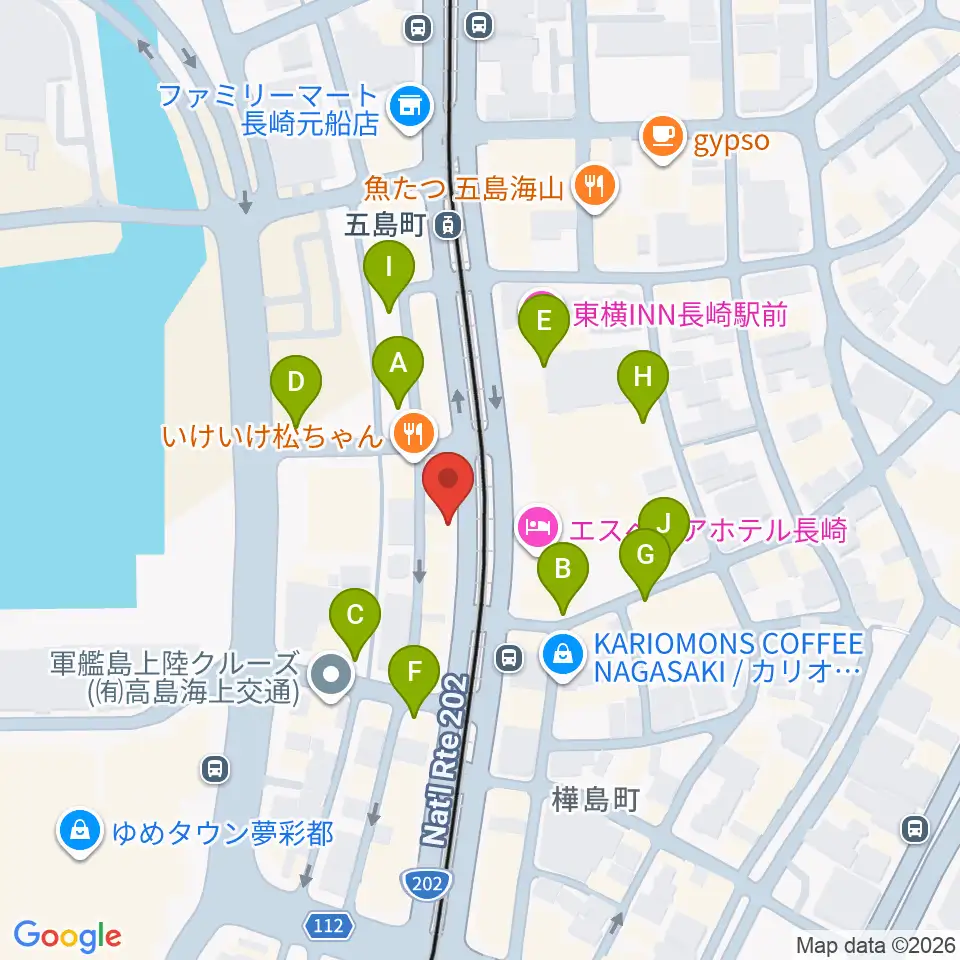Open the ゆめタウン夢彩都 shopping pin
This screenshot has height=960, width=960.
80,832
